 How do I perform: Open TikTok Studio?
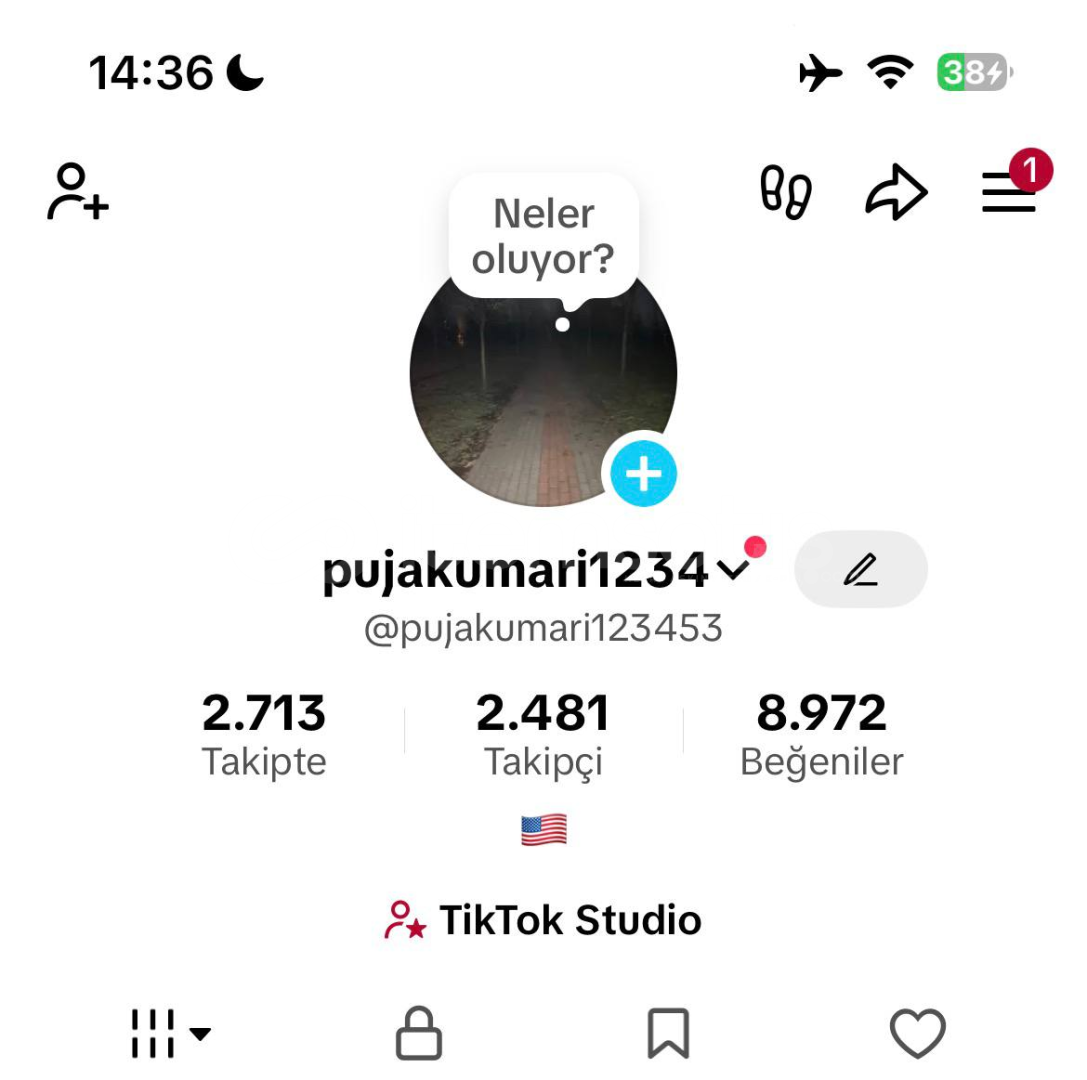543,920
